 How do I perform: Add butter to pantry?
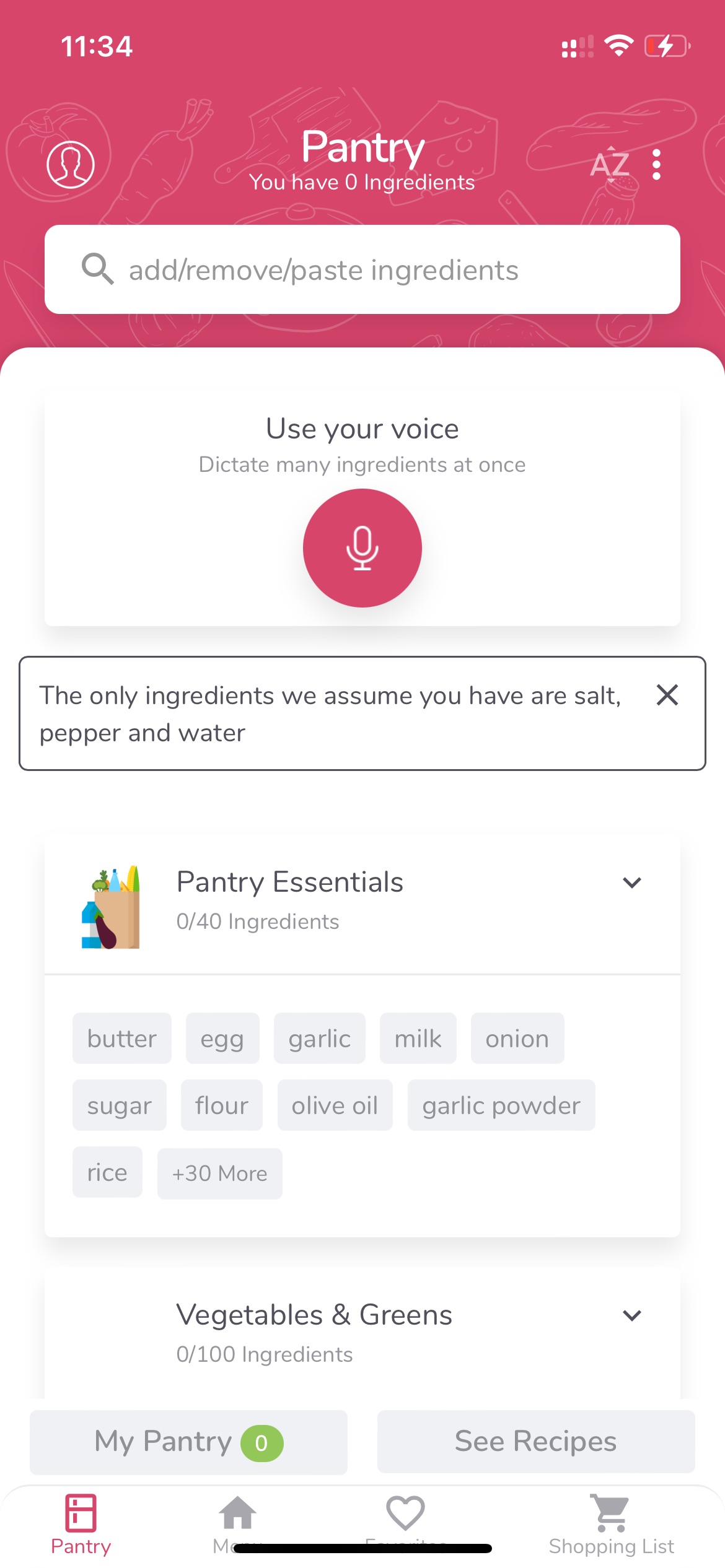click(x=122, y=1039)
